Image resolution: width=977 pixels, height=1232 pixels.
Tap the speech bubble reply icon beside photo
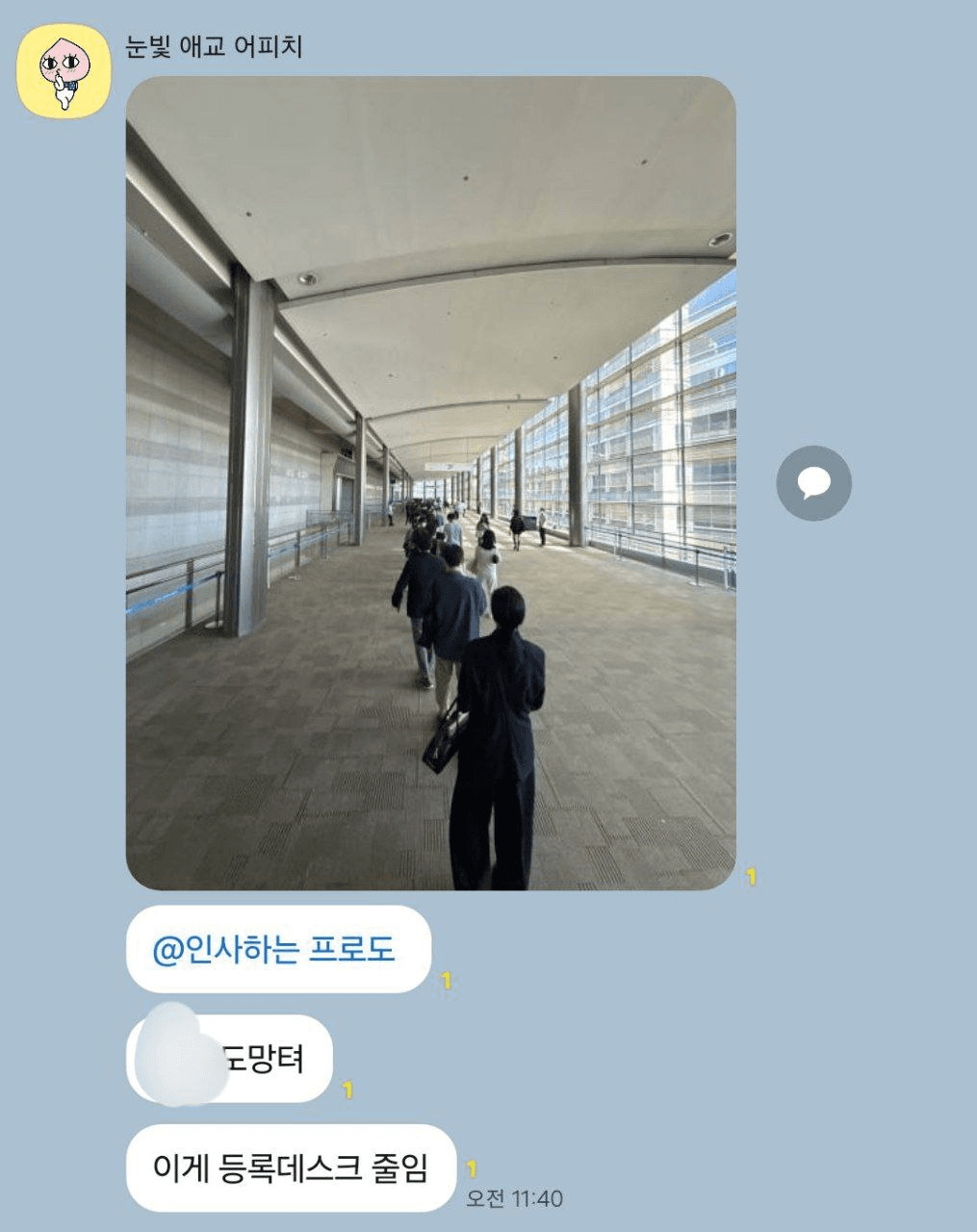coord(813,483)
